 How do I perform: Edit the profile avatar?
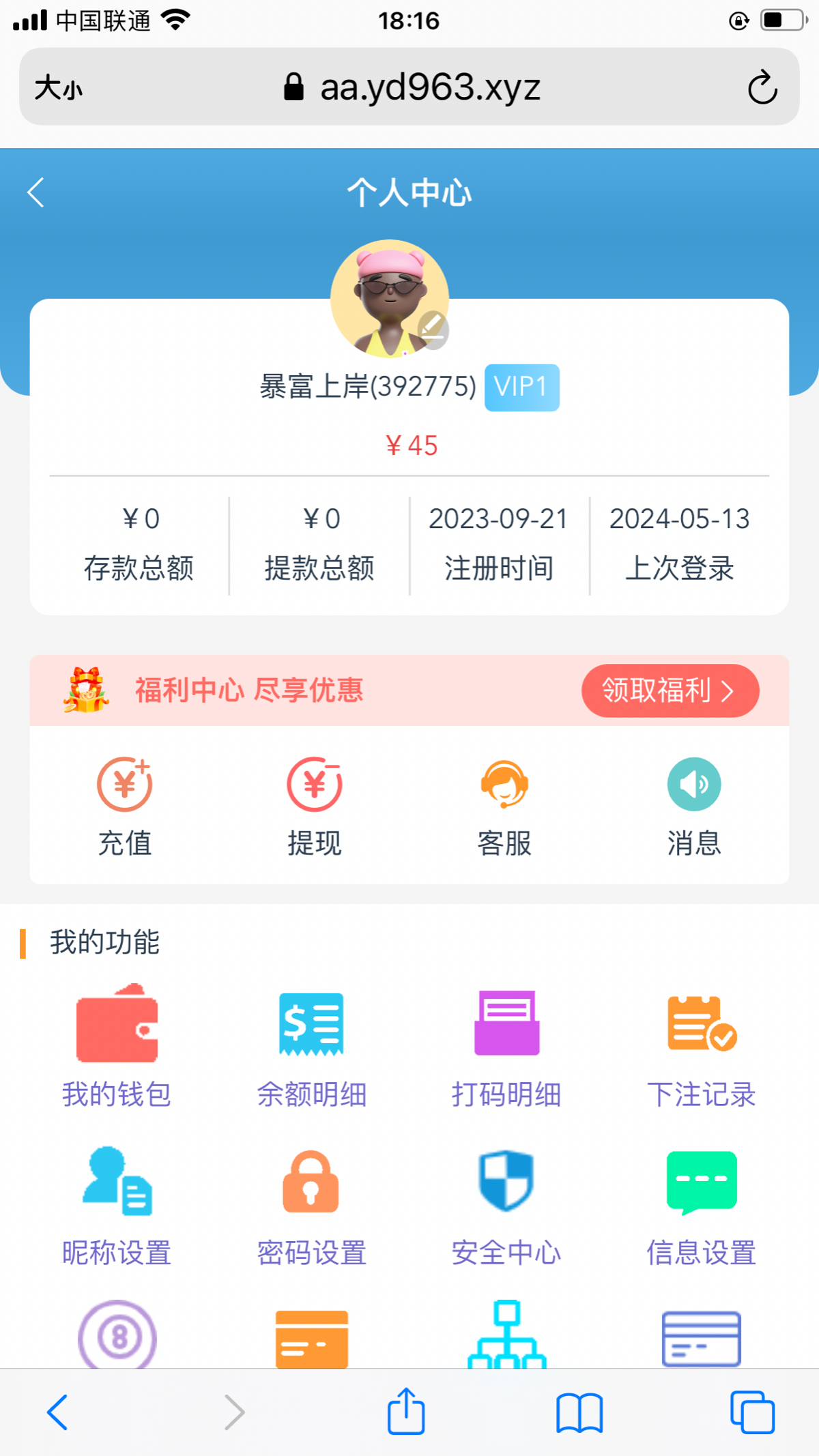[x=433, y=330]
